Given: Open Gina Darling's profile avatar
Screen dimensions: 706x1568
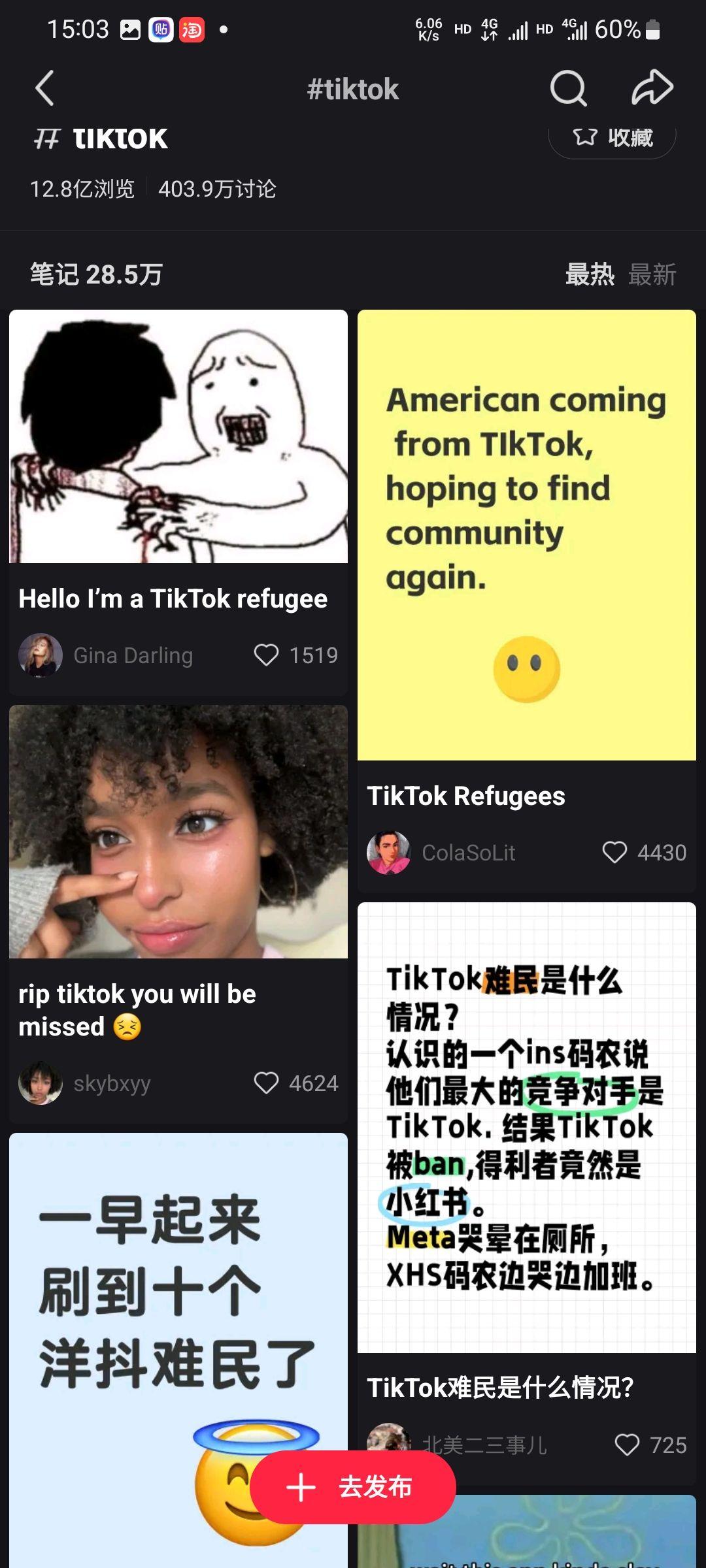Looking at the screenshot, I should coord(40,655).
